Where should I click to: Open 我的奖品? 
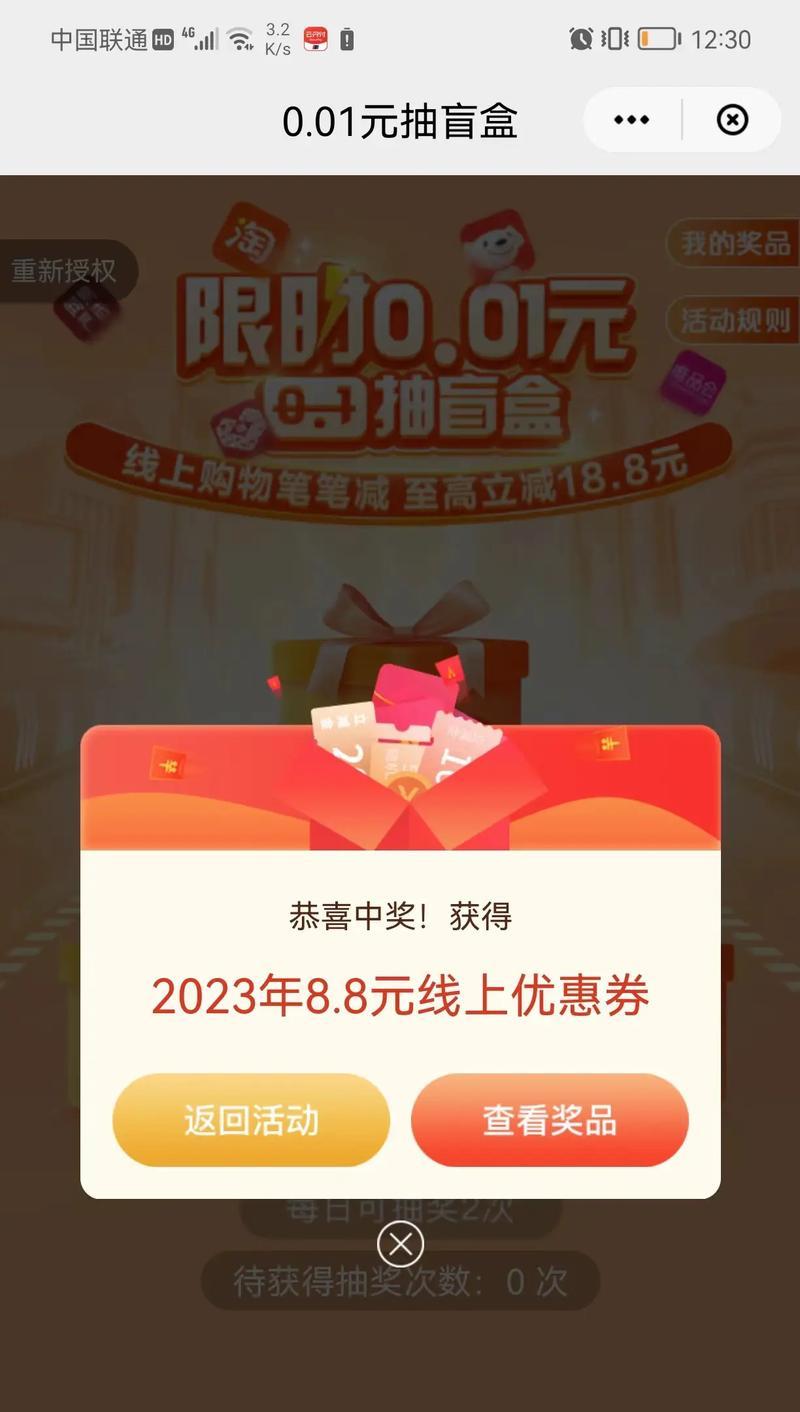[736, 243]
